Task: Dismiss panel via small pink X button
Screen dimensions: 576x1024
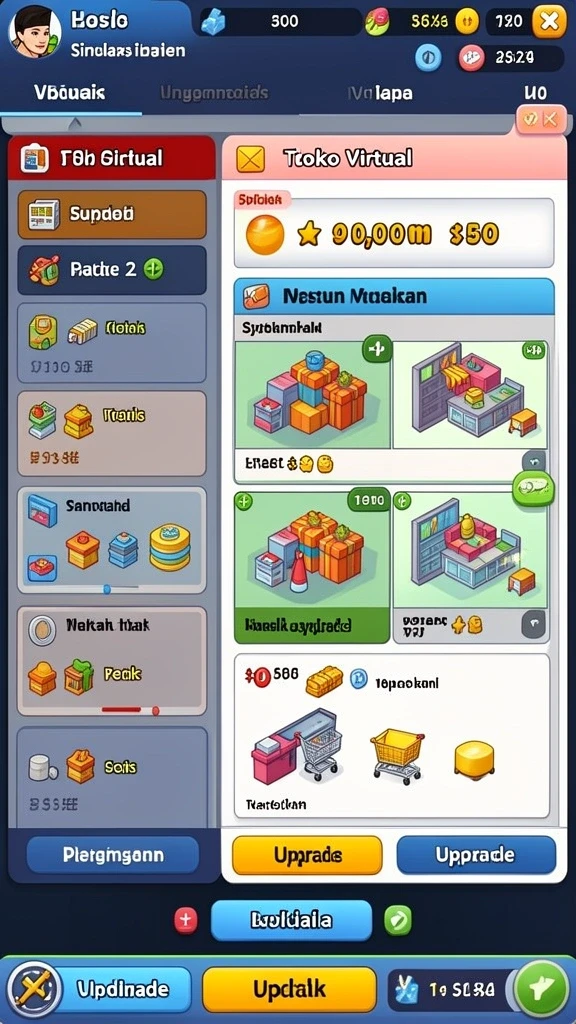Action: tap(541, 120)
